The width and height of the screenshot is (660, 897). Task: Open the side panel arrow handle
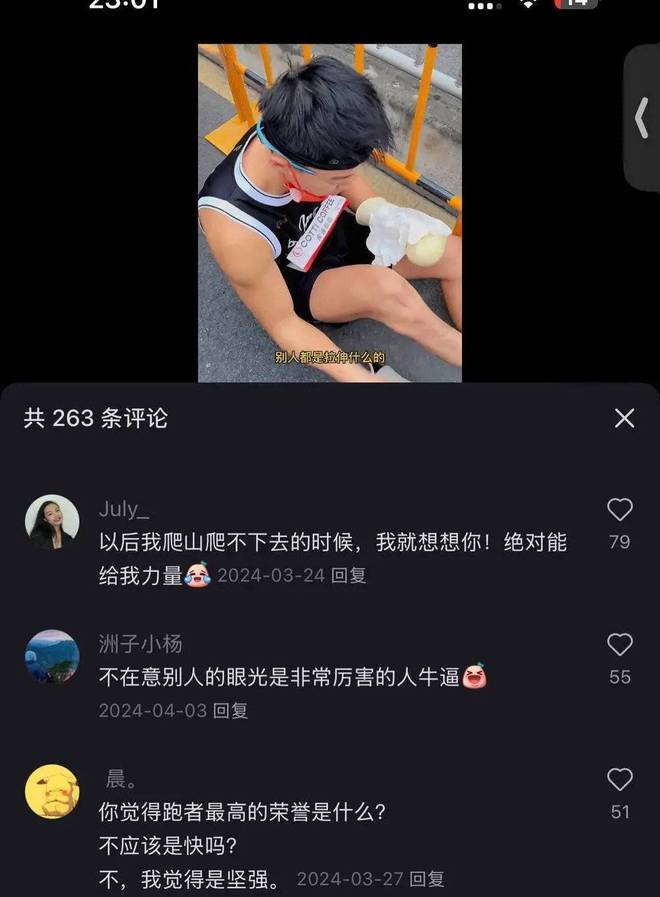pyautogui.click(x=642, y=118)
